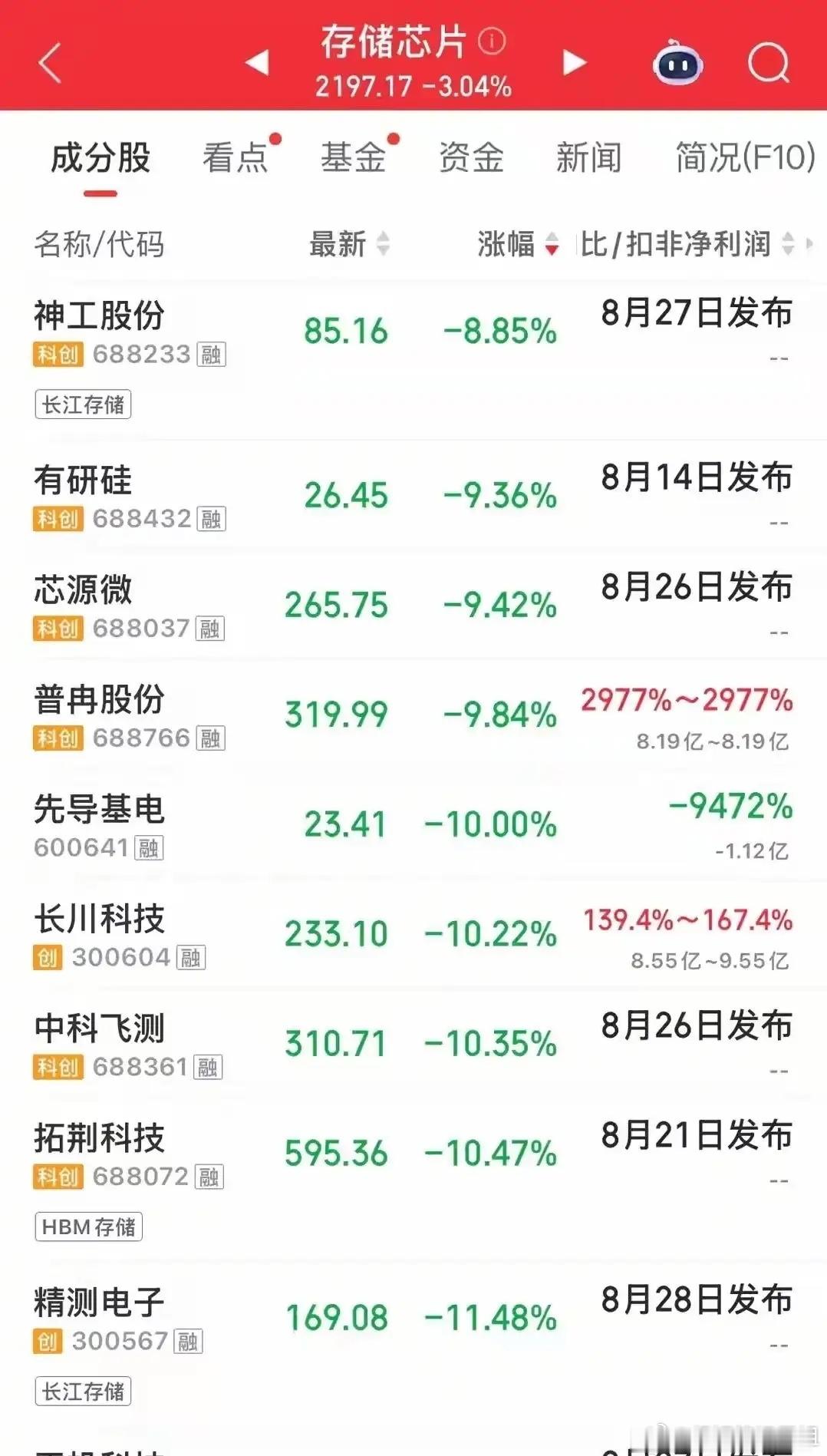
Task: Open the 简况(F10) tab
Action: (x=744, y=157)
